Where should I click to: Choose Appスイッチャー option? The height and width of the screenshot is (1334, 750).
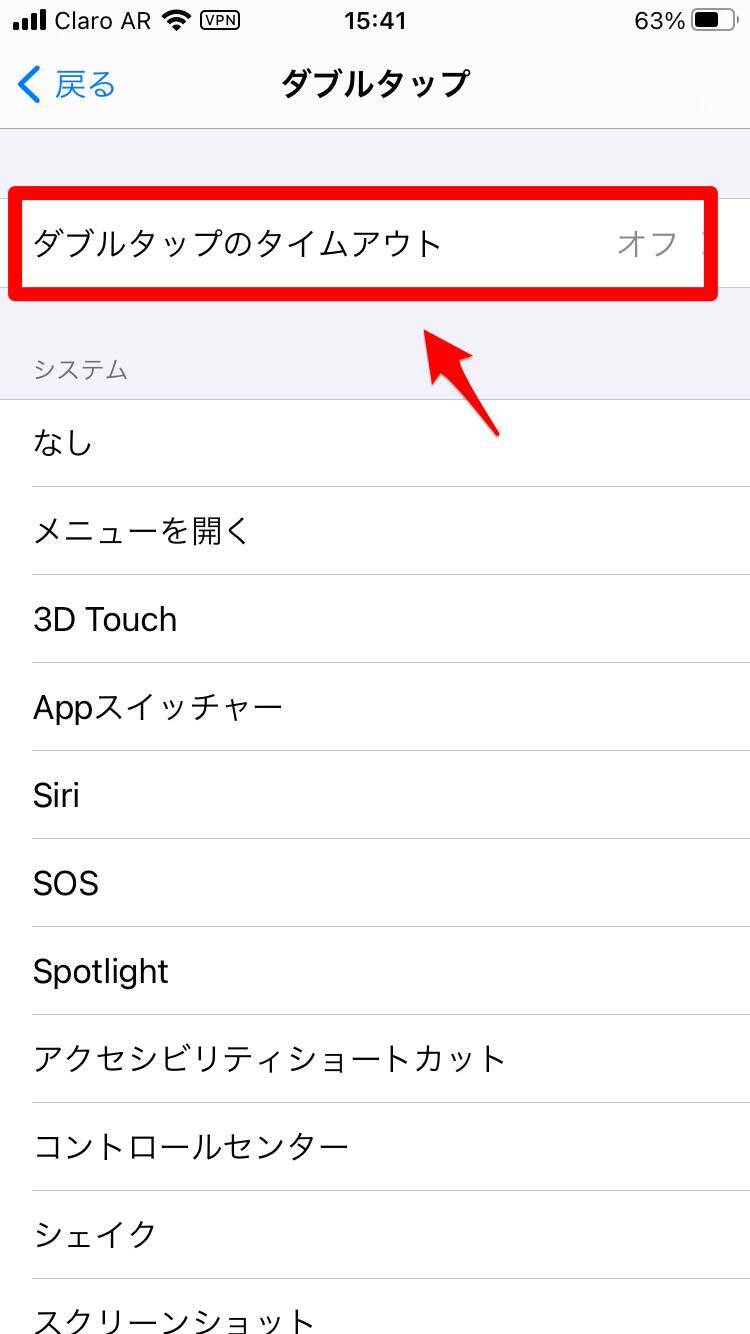(375, 707)
